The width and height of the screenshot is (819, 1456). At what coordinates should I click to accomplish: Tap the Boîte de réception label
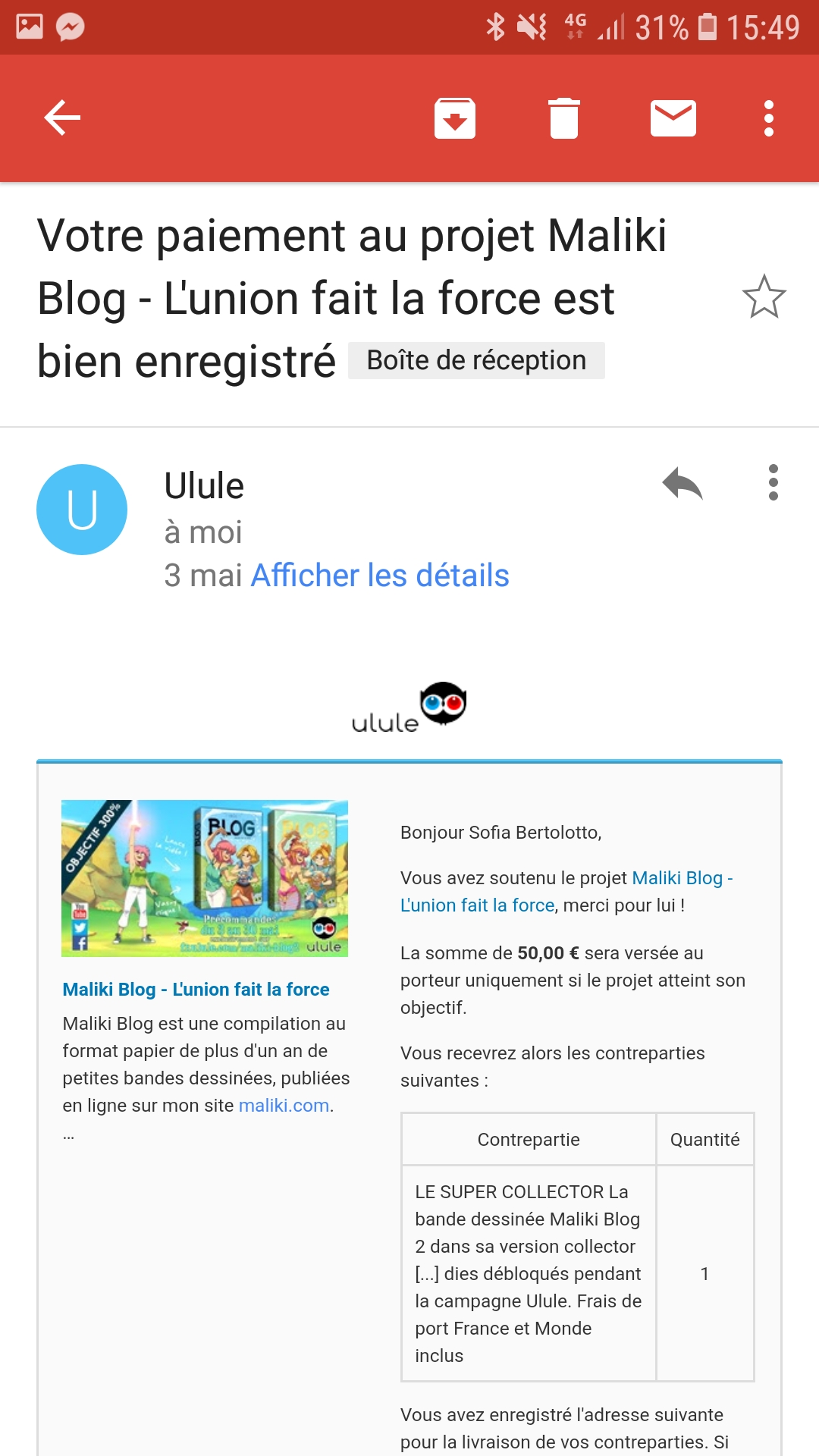pyautogui.click(x=476, y=360)
